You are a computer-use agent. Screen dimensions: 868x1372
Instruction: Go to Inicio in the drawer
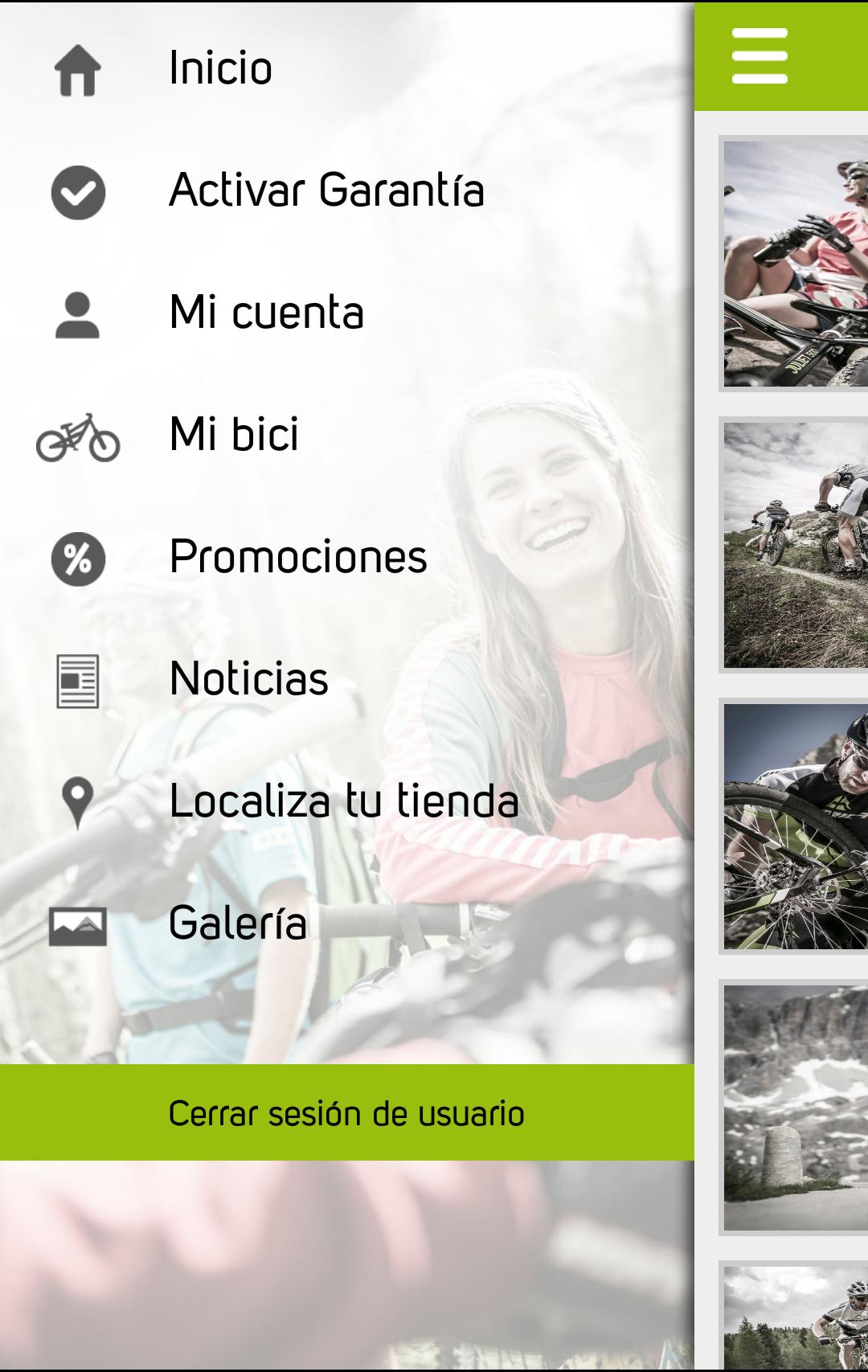(220, 68)
